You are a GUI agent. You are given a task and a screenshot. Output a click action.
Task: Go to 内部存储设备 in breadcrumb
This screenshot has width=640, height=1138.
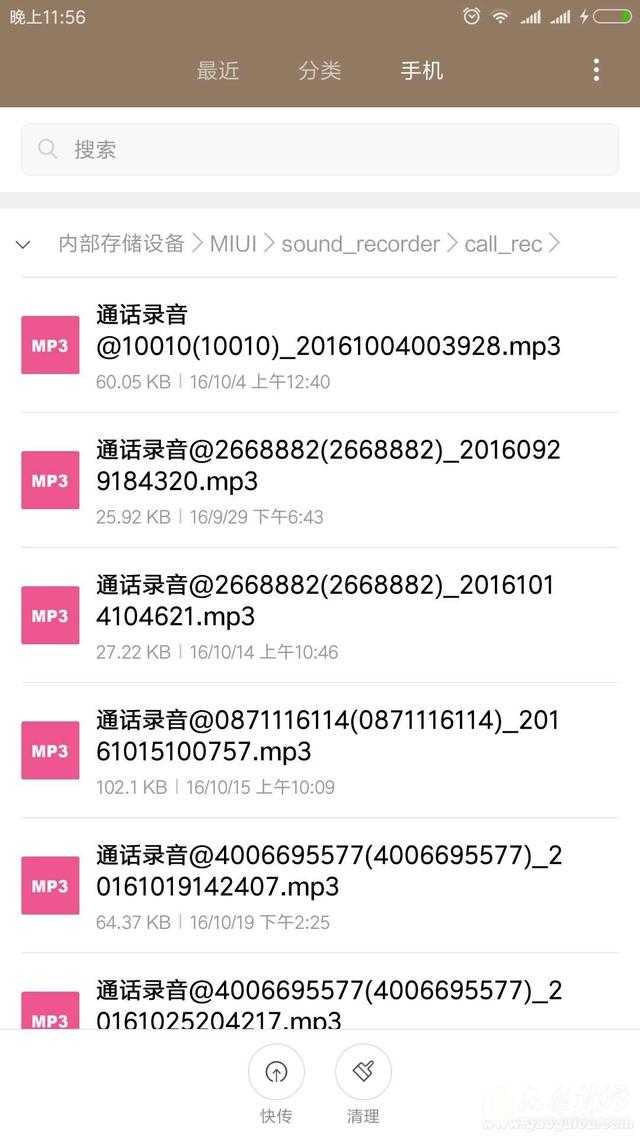tap(122, 244)
